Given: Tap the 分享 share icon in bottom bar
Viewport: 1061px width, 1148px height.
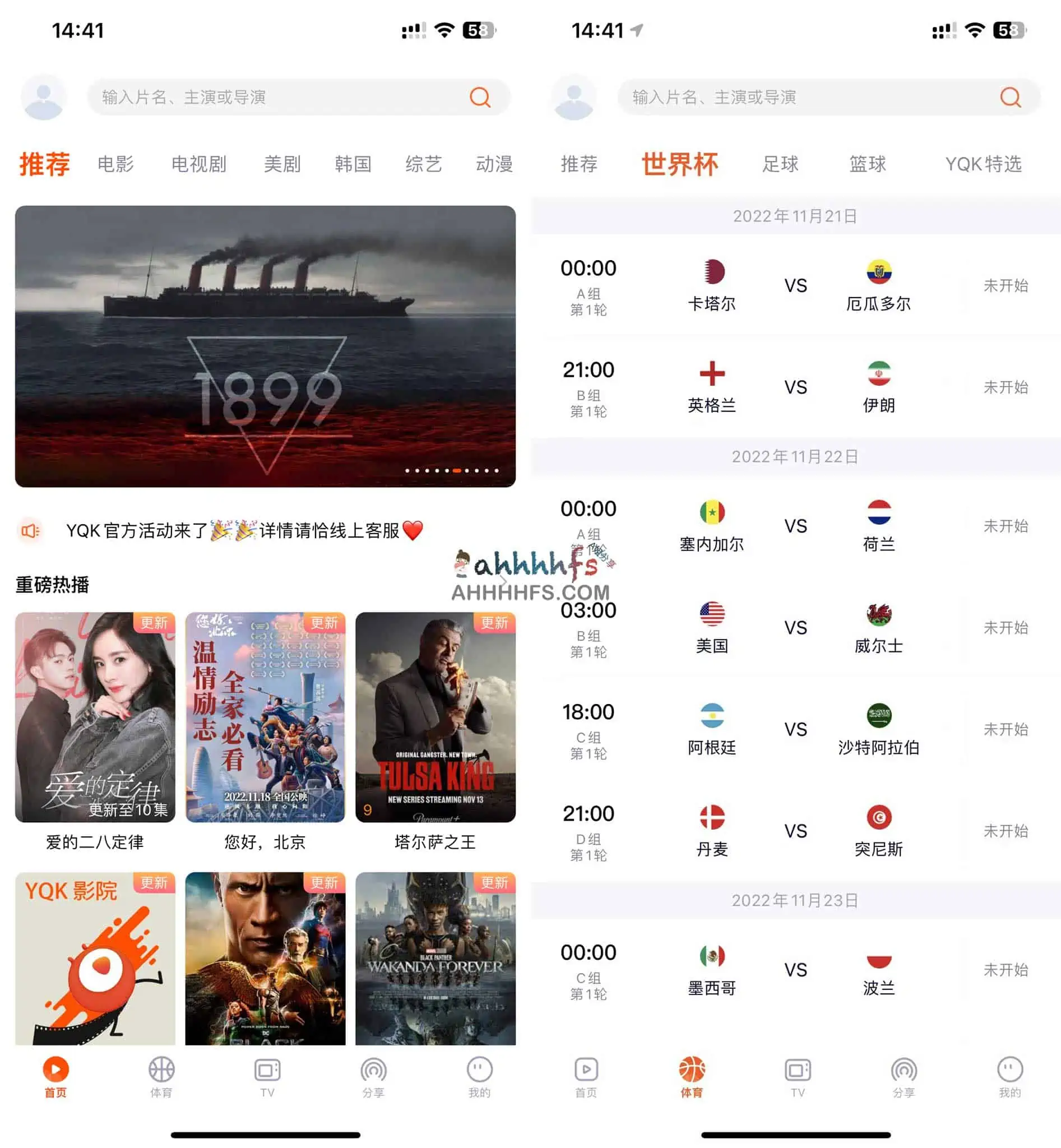Looking at the screenshot, I should pos(374,1077).
